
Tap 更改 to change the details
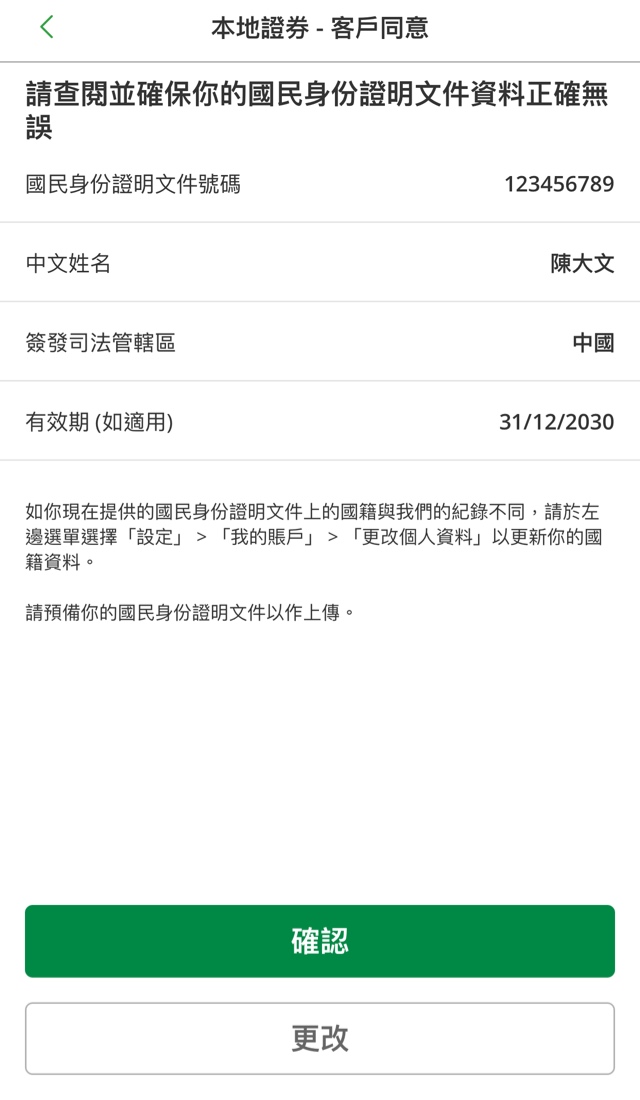(320, 1038)
